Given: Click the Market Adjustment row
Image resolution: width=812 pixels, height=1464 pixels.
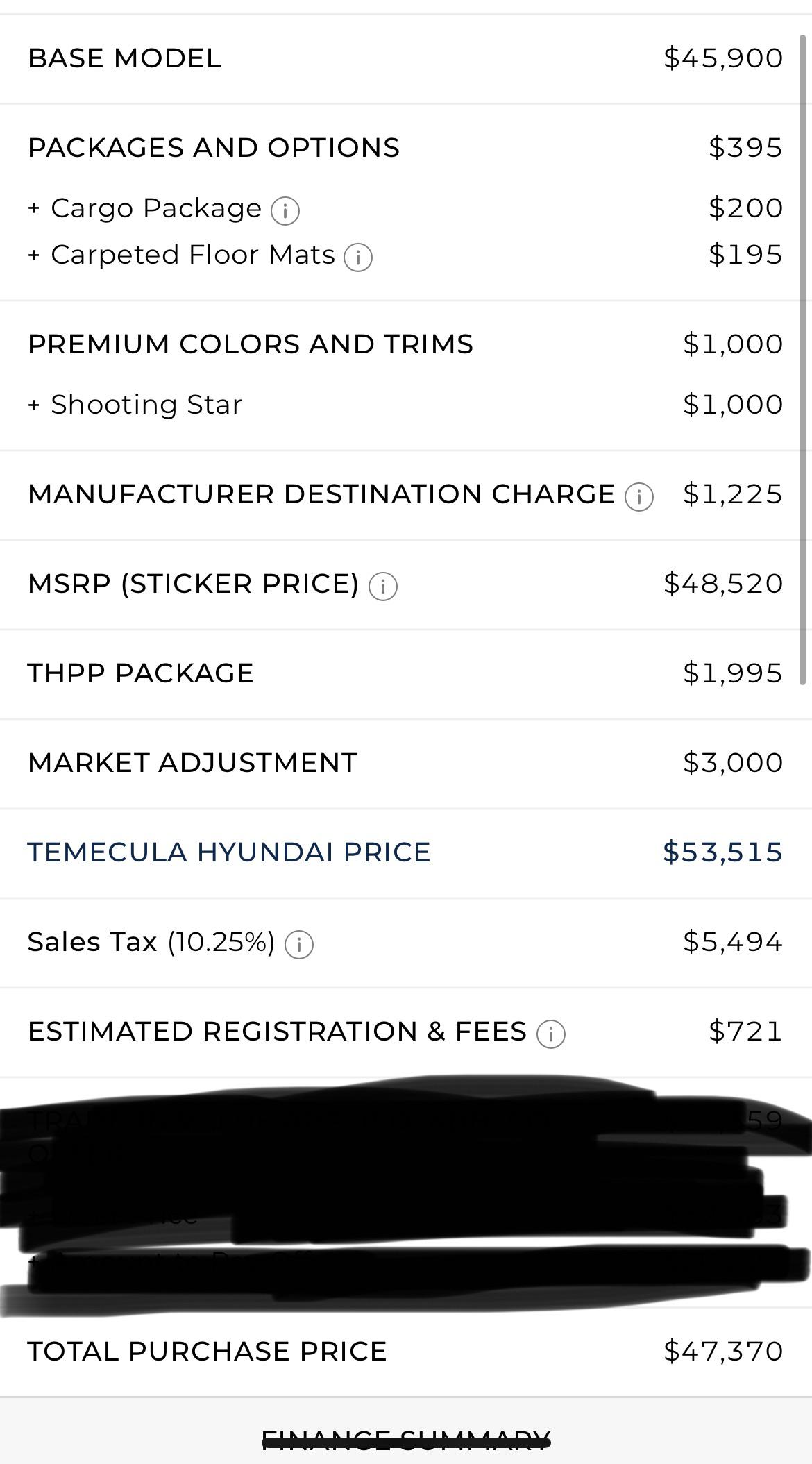Looking at the screenshot, I should click(x=192, y=762).
